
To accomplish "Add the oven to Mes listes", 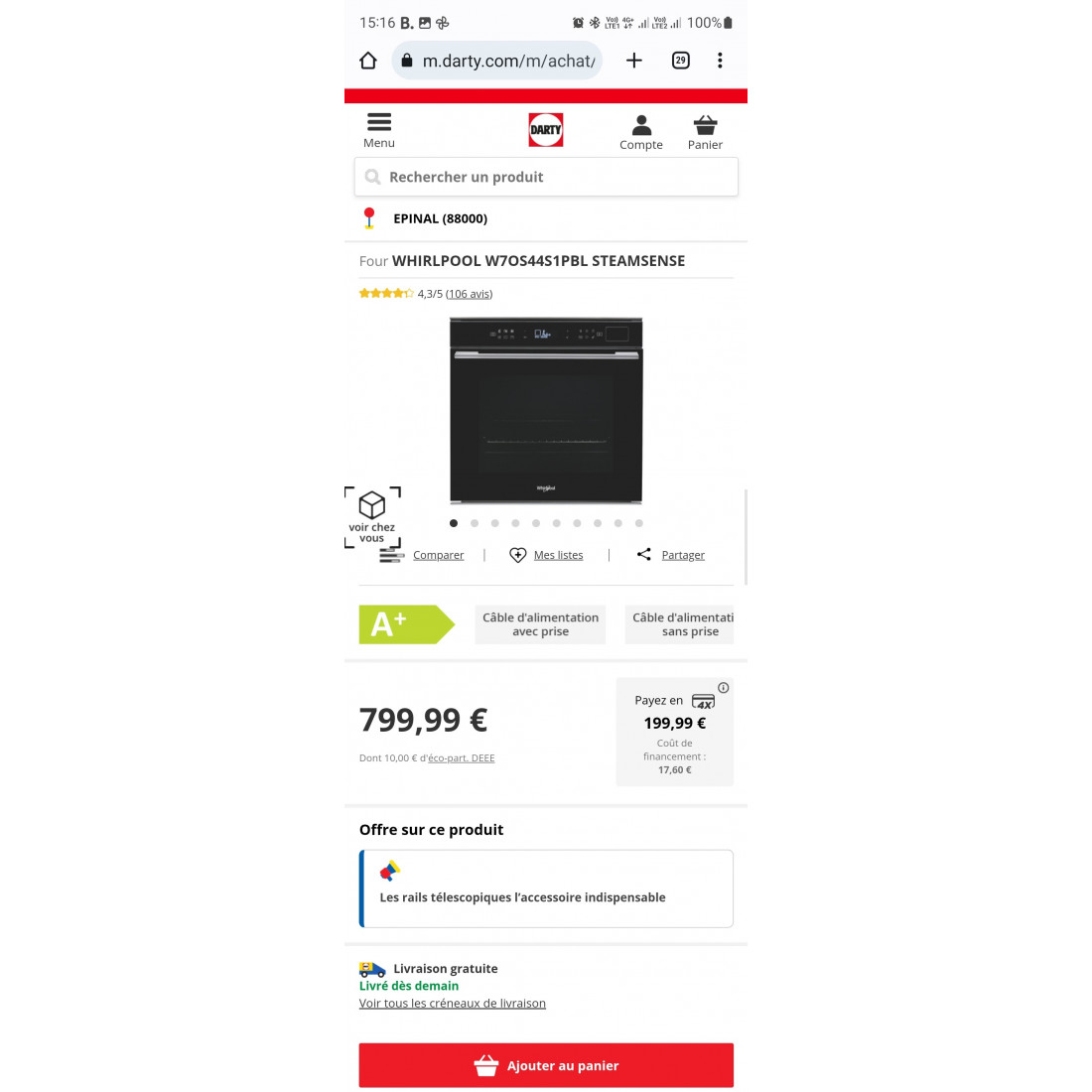I will point(558,555).
